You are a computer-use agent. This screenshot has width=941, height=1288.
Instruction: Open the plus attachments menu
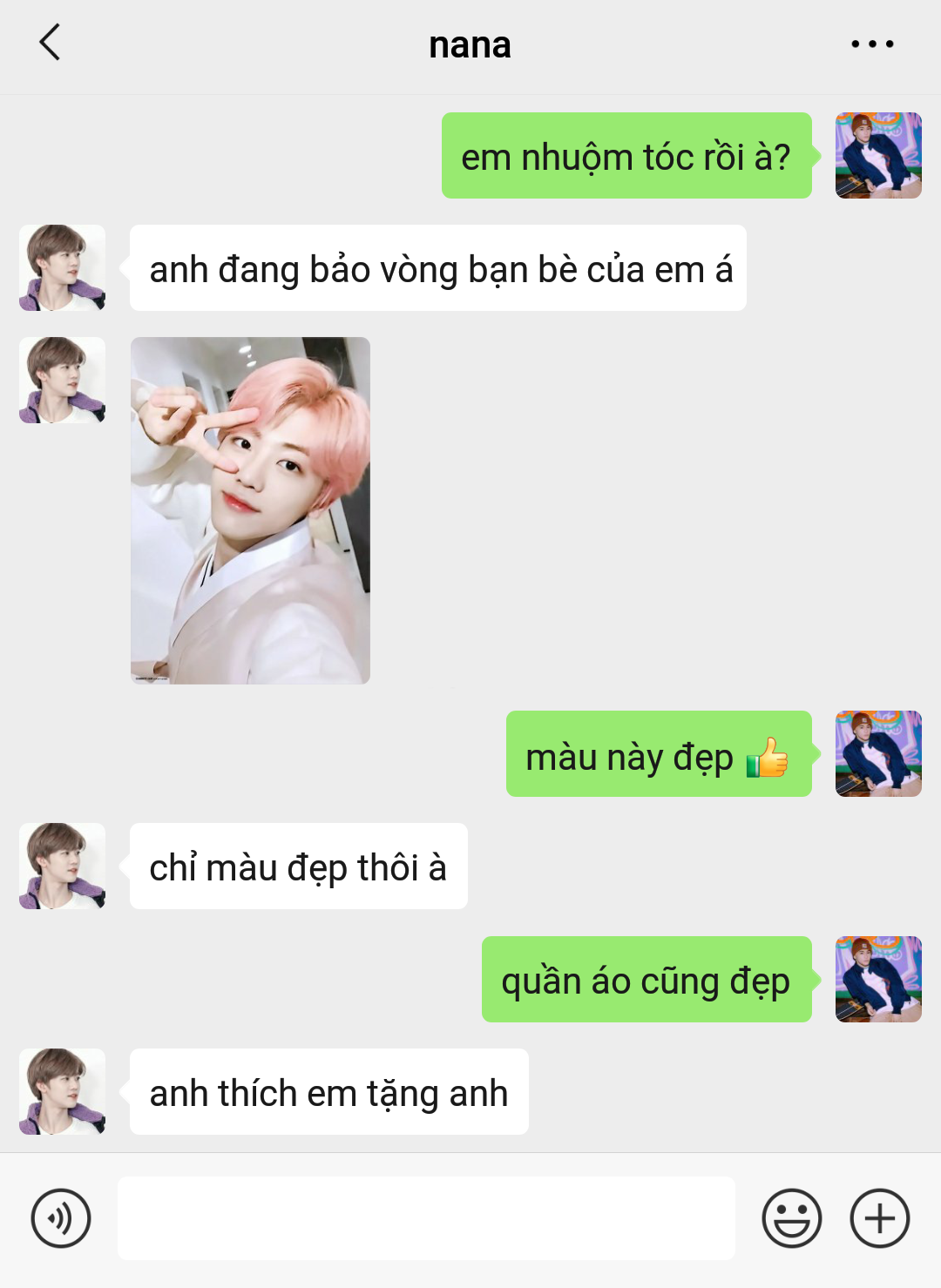pos(880,1217)
